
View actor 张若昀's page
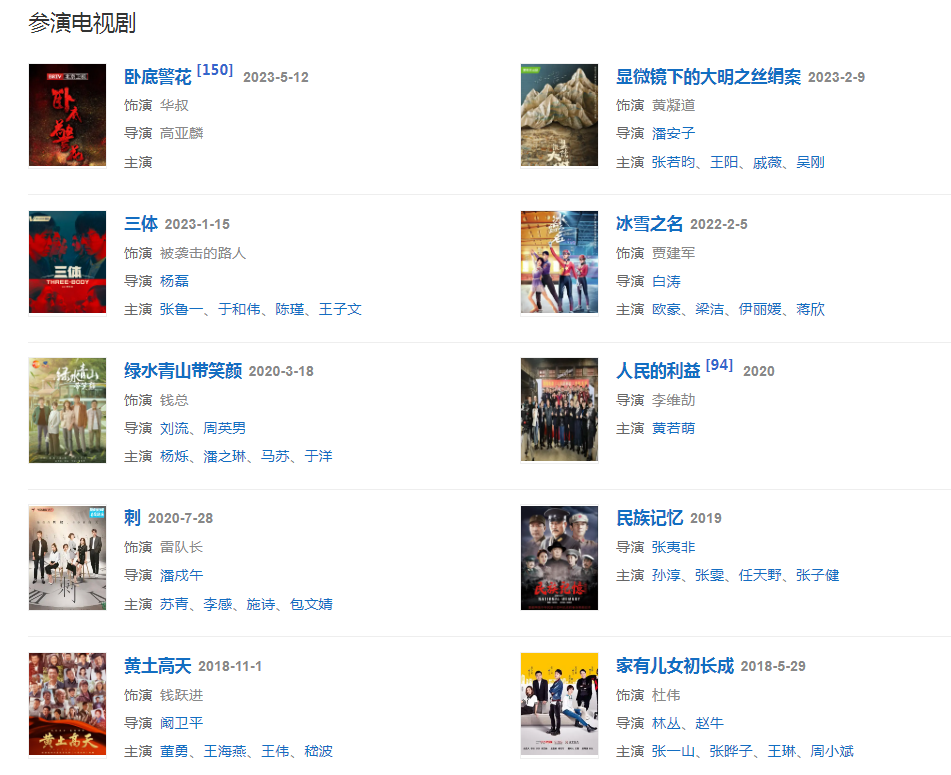673,162
